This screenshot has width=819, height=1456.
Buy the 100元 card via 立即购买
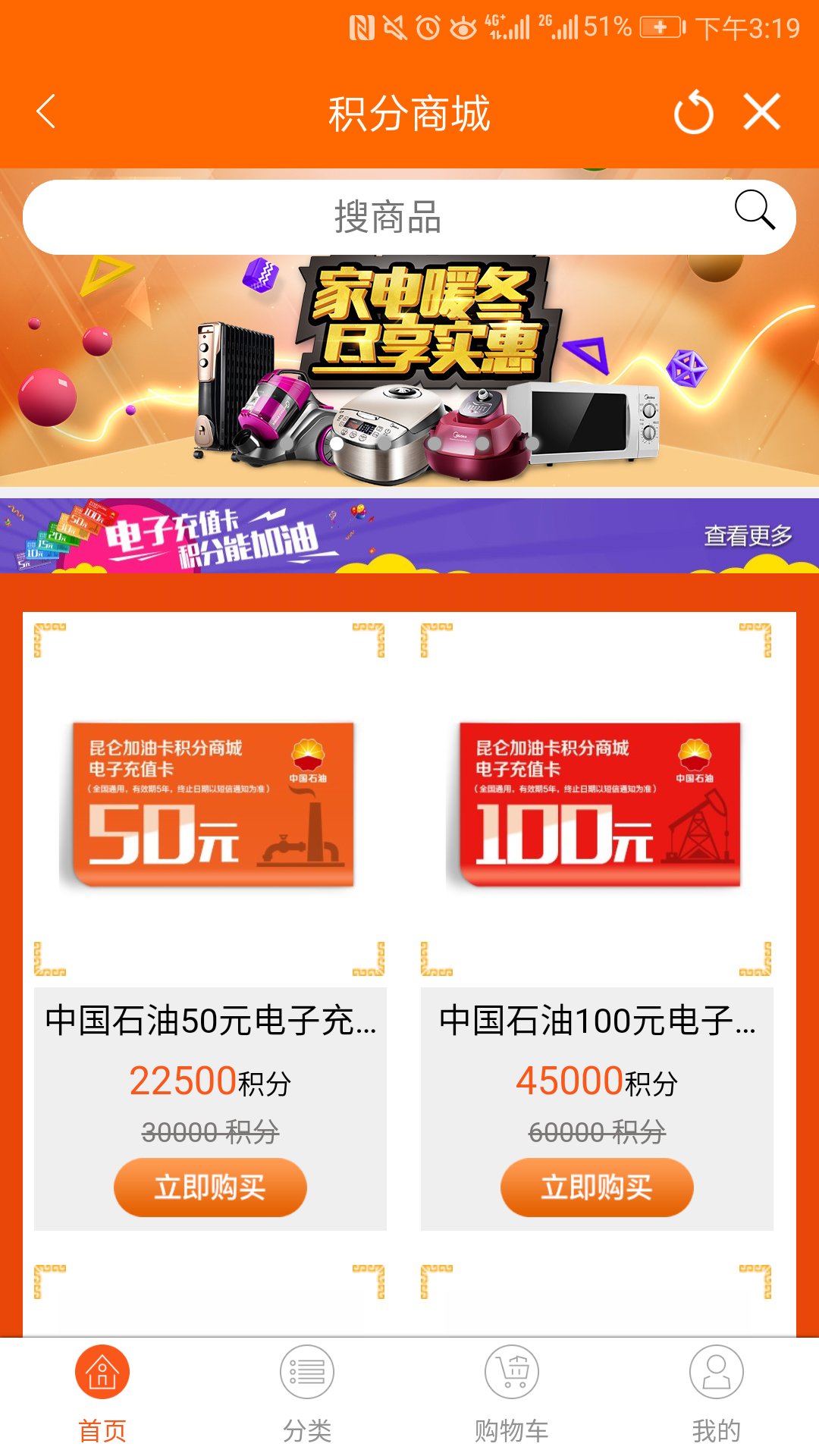coord(598,1188)
